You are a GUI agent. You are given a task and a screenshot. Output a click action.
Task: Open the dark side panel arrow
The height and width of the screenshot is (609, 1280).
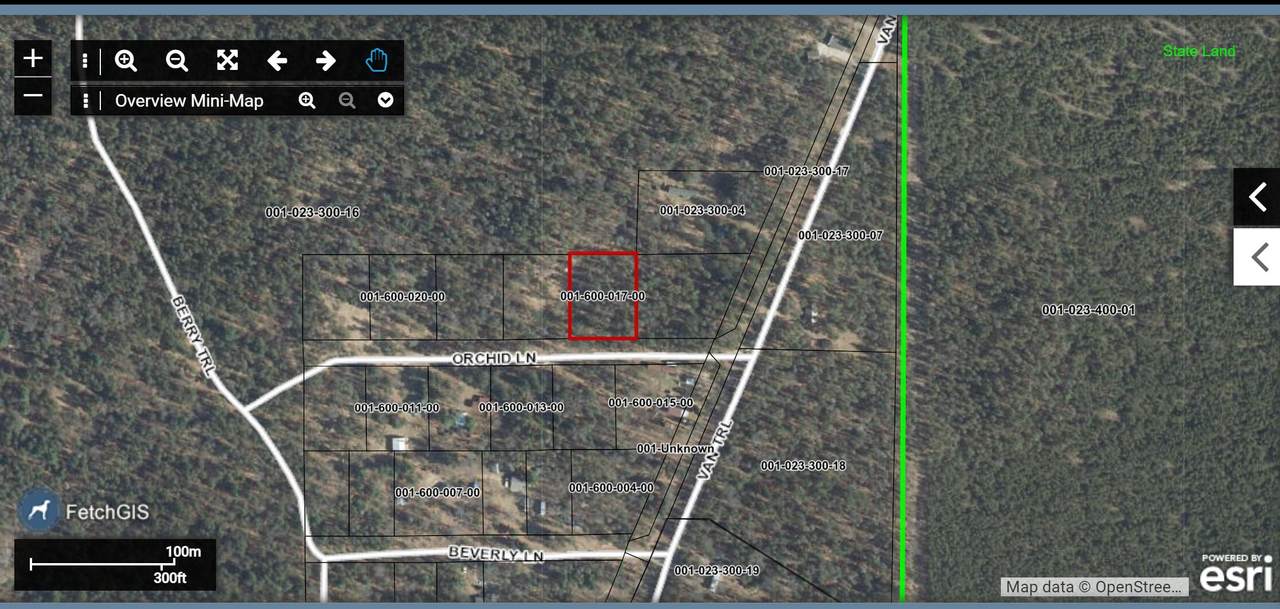(x=1257, y=197)
